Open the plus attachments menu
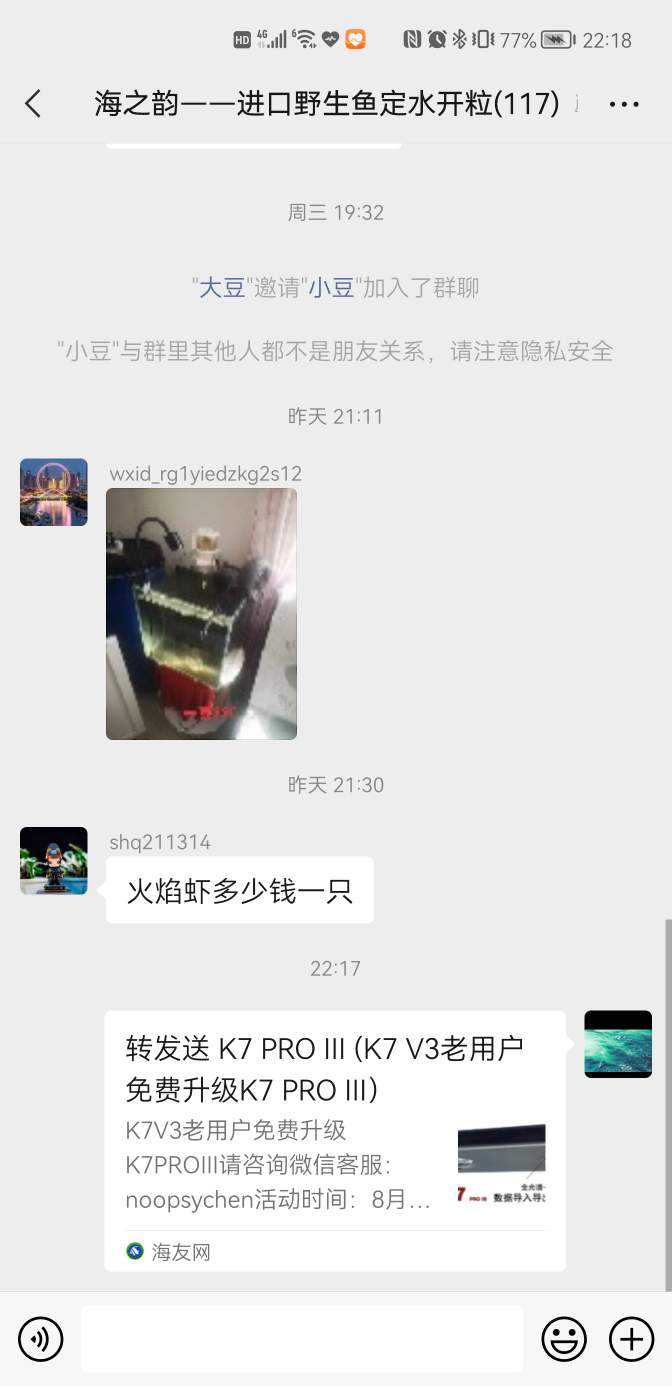 click(x=631, y=1339)
